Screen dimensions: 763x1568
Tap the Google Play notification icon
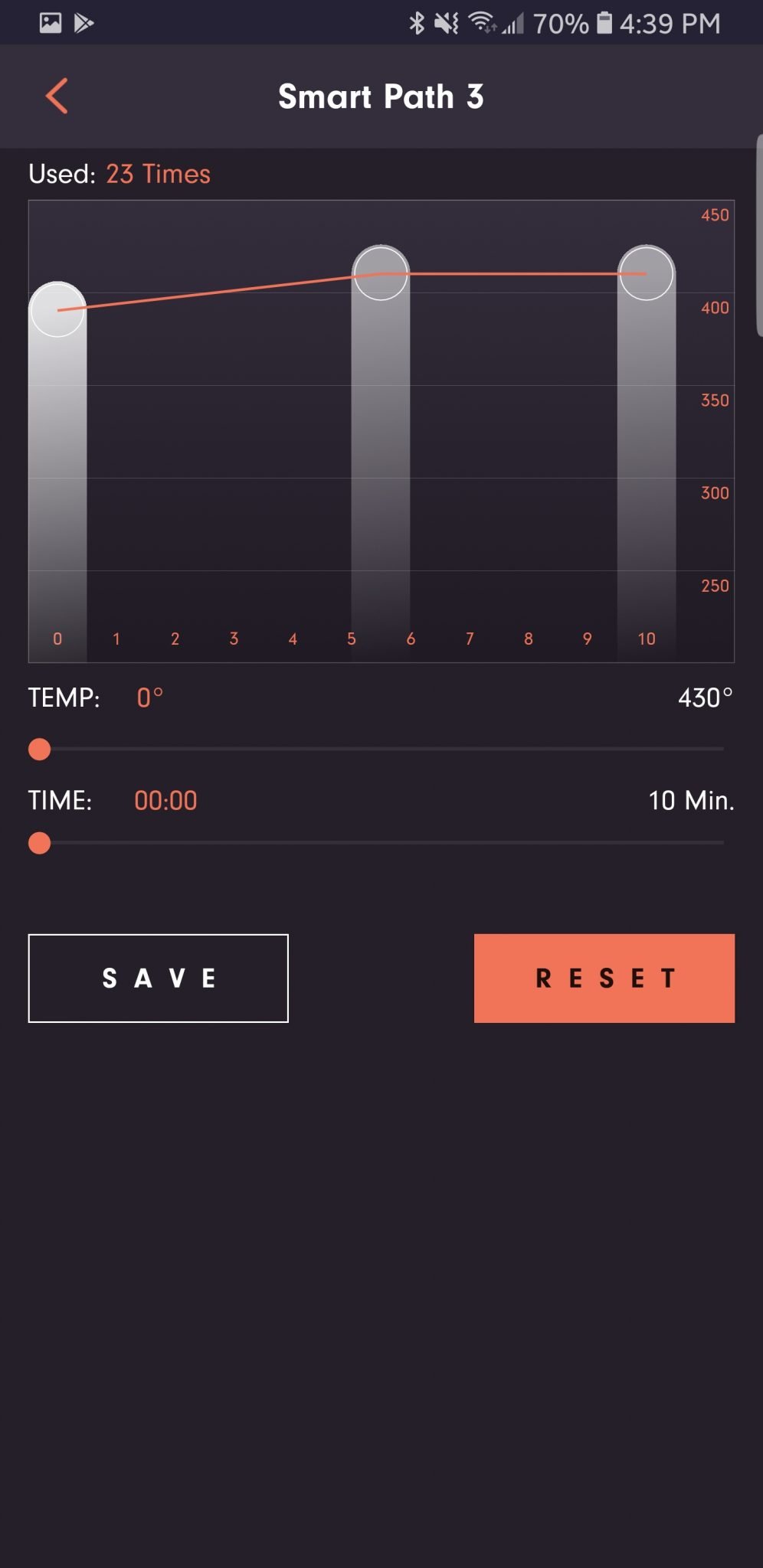click(84, 23)
